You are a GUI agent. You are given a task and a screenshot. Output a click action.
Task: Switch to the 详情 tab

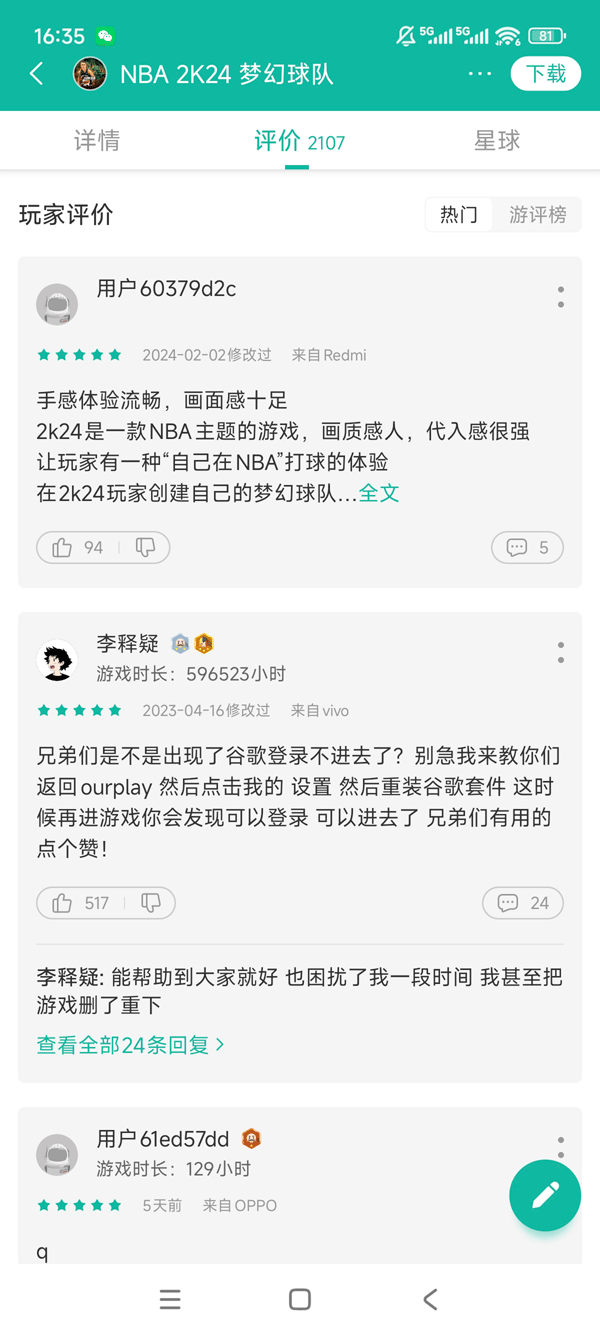97,141
